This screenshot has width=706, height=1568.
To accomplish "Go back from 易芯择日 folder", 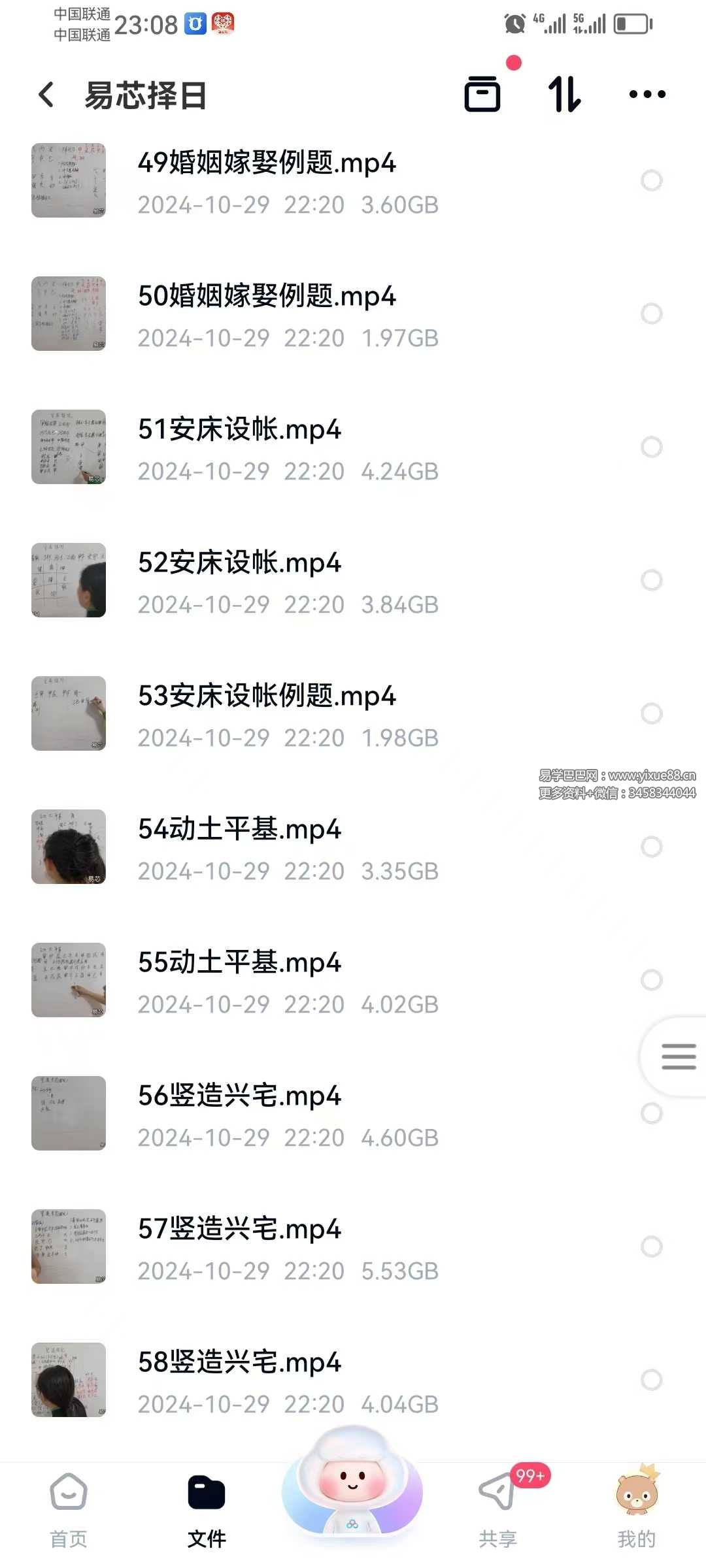I will (46, 95).
